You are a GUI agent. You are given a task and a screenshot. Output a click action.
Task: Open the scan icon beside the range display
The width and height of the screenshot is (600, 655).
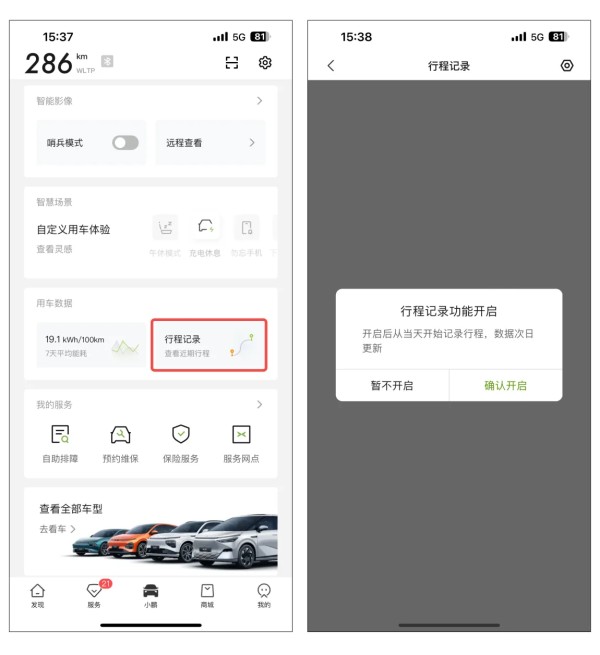coord(232,63)
